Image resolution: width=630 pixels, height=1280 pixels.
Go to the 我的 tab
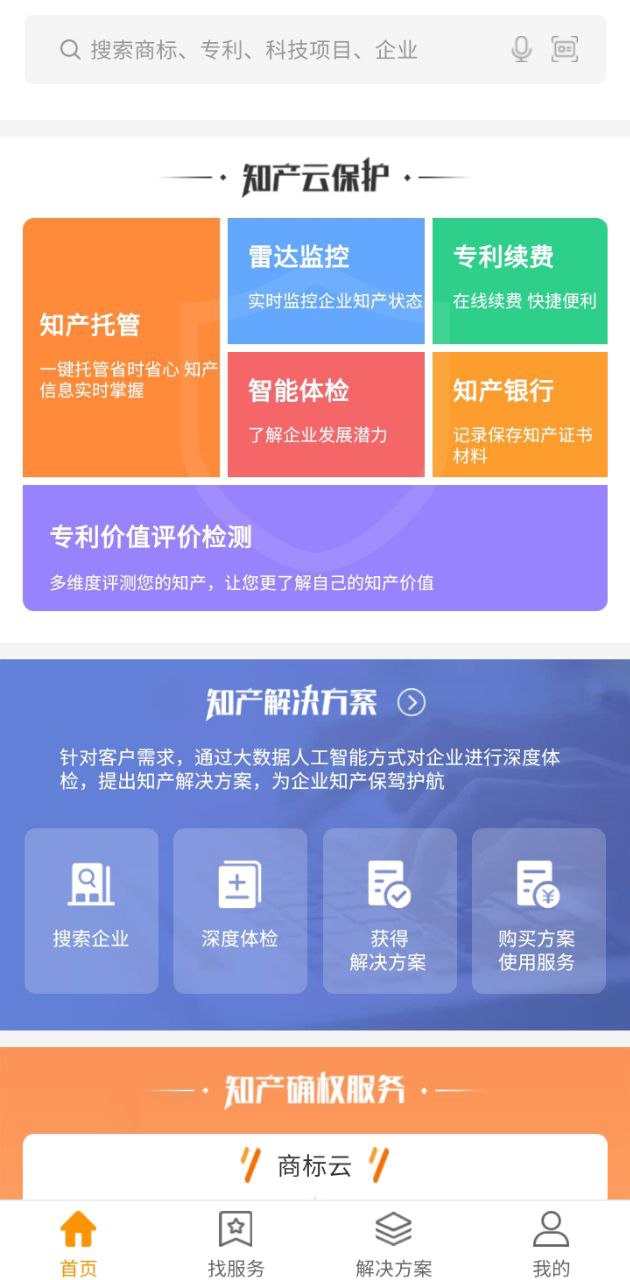[551, 1243]
